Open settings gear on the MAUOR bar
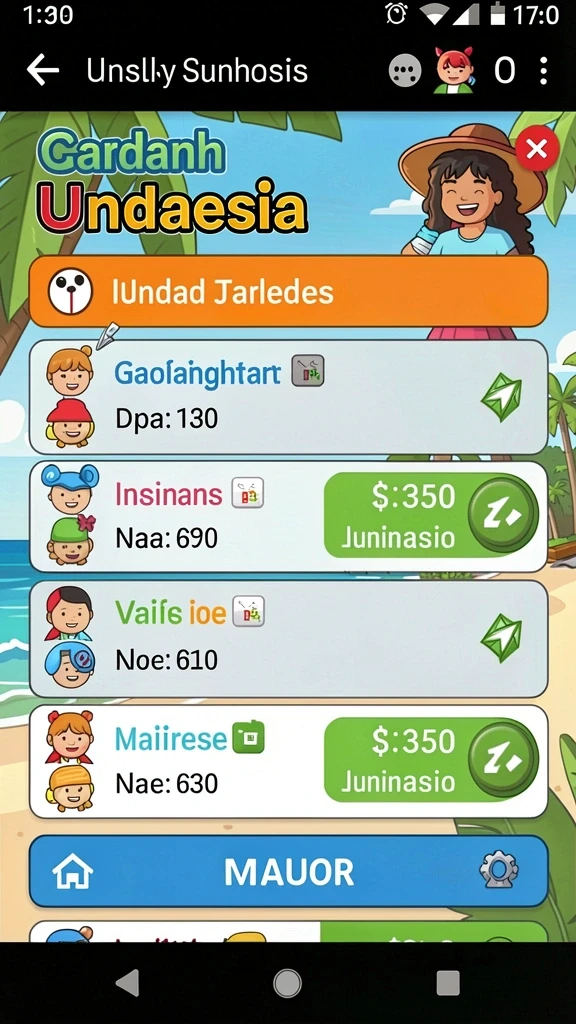Image resolution: width=576 pixels, height=1024 pixels. [x=499, y=871]
